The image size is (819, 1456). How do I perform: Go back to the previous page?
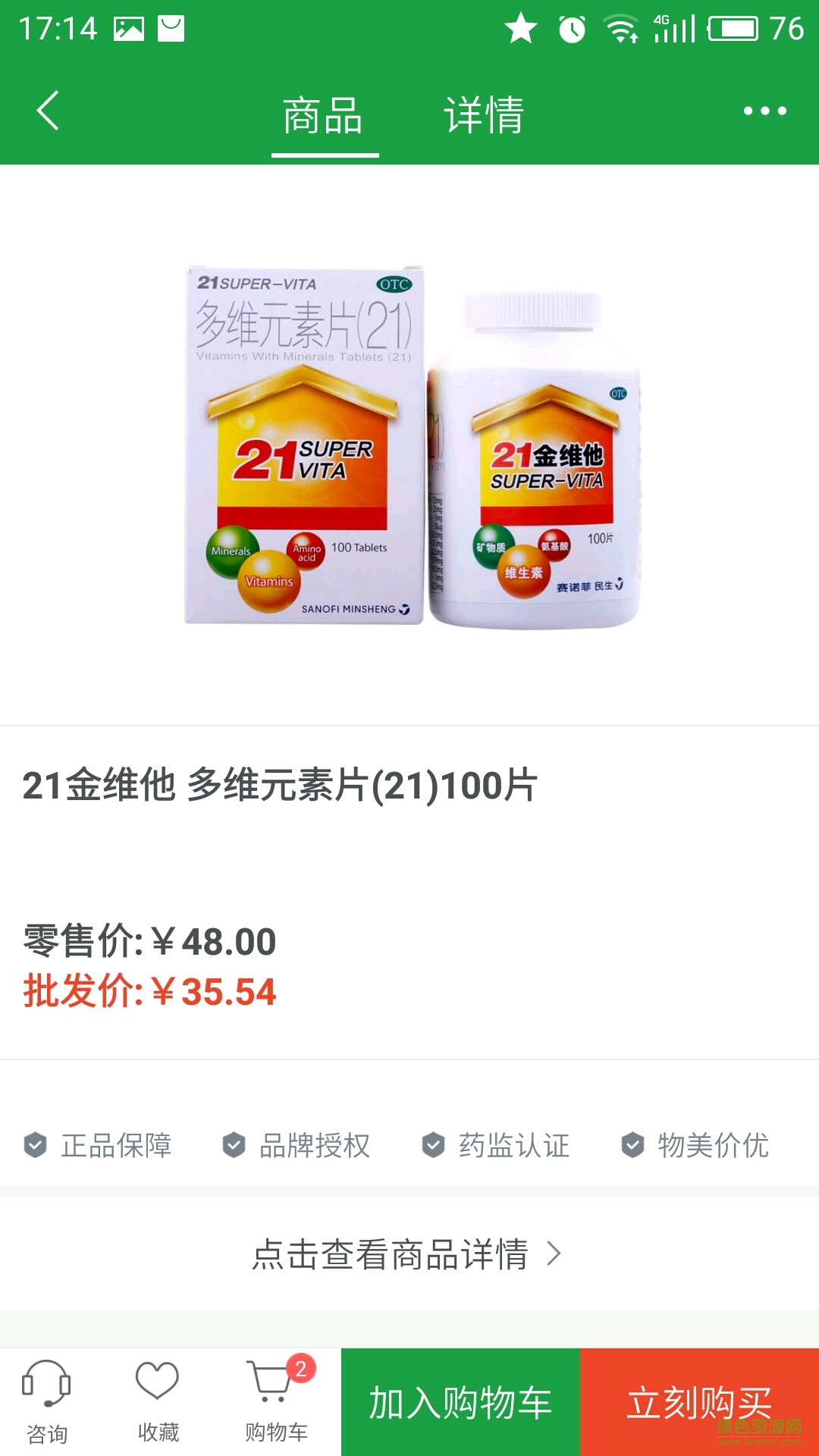48,111
